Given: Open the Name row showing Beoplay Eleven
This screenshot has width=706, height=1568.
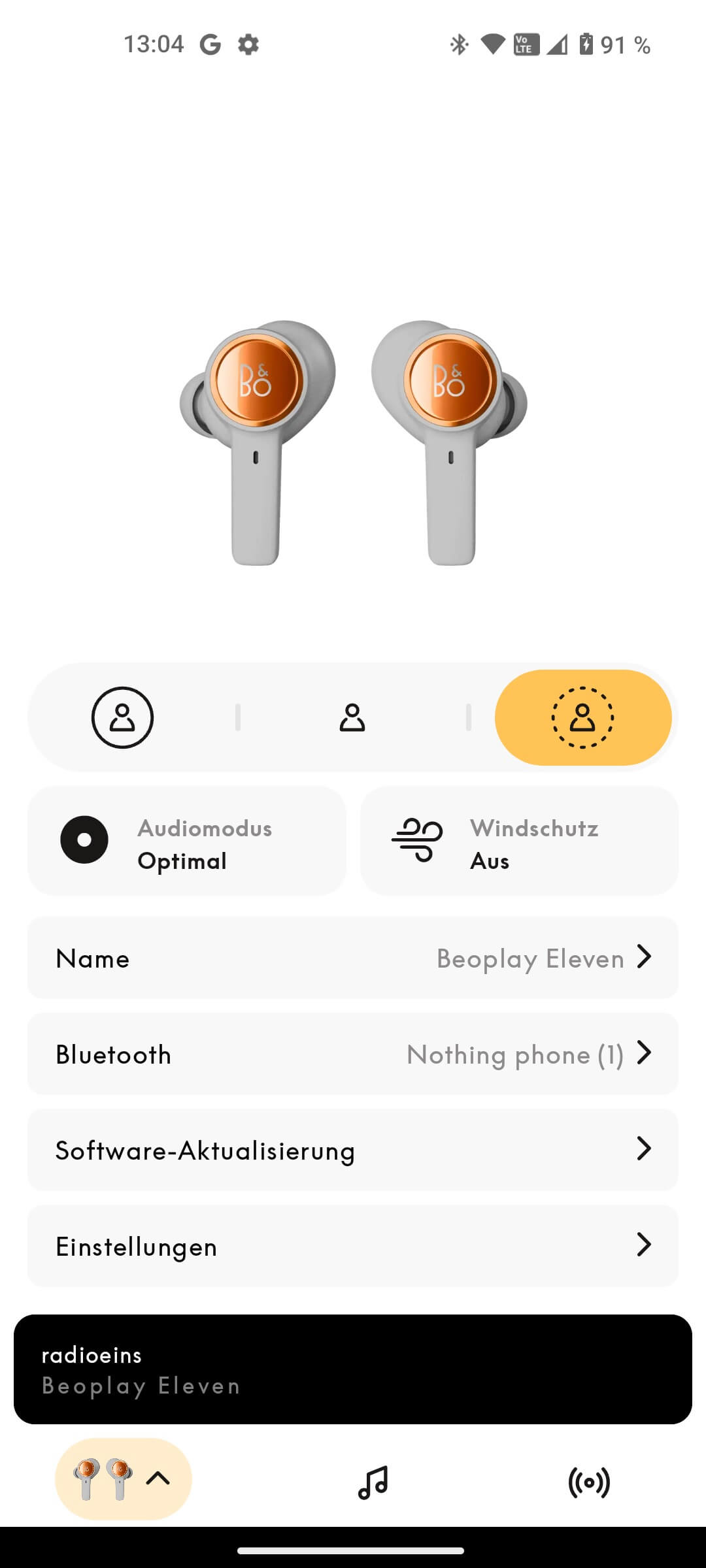Looking at the screenshot, I should tap(352, 958).
